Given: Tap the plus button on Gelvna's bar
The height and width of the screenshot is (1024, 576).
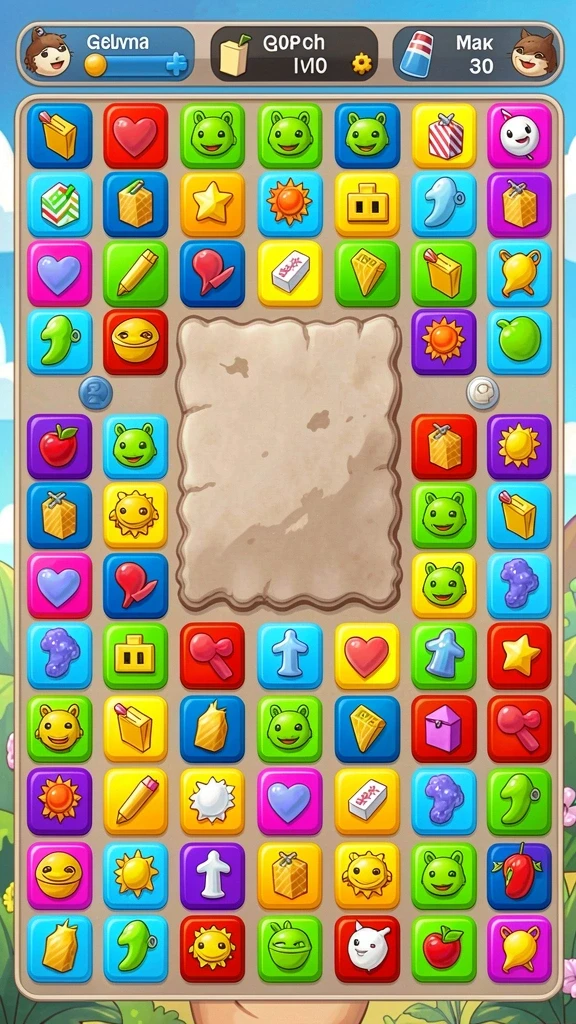Looking at the screenshot, I should point(176,64).
